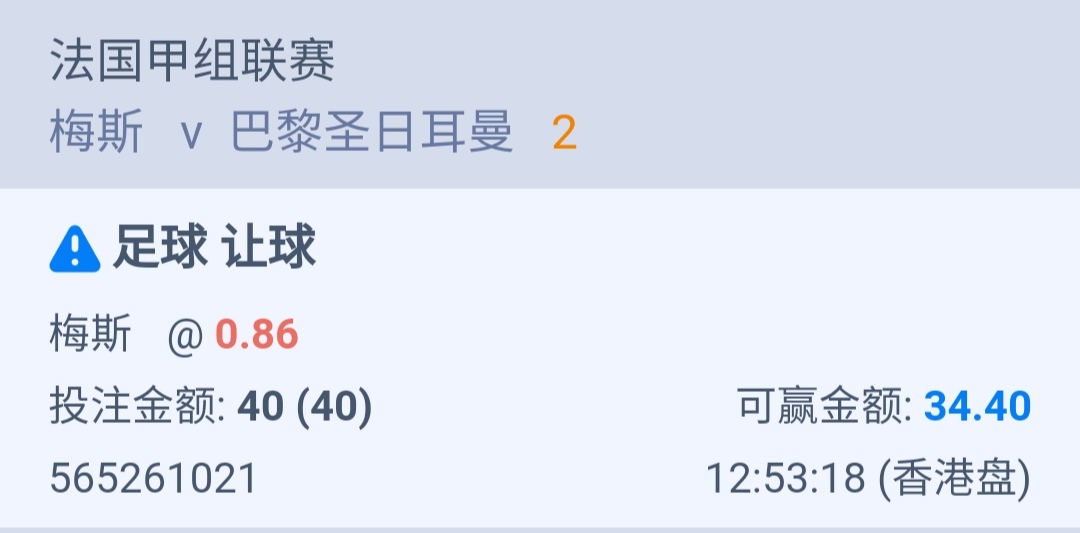Open bet record 565261021 details
The image size is (1080, 533).
point(153,479)
